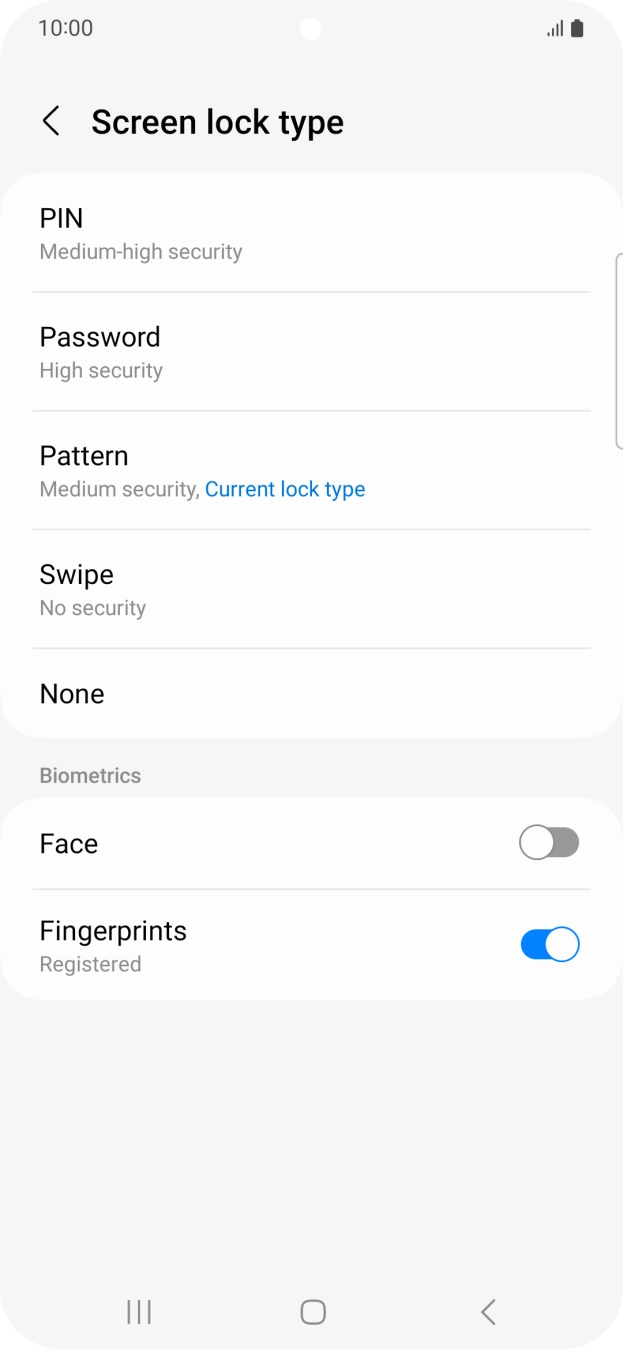Viewport: 623px width, 1349px height.
Task: Set screen lock to None
Action: tap(310, 694)
